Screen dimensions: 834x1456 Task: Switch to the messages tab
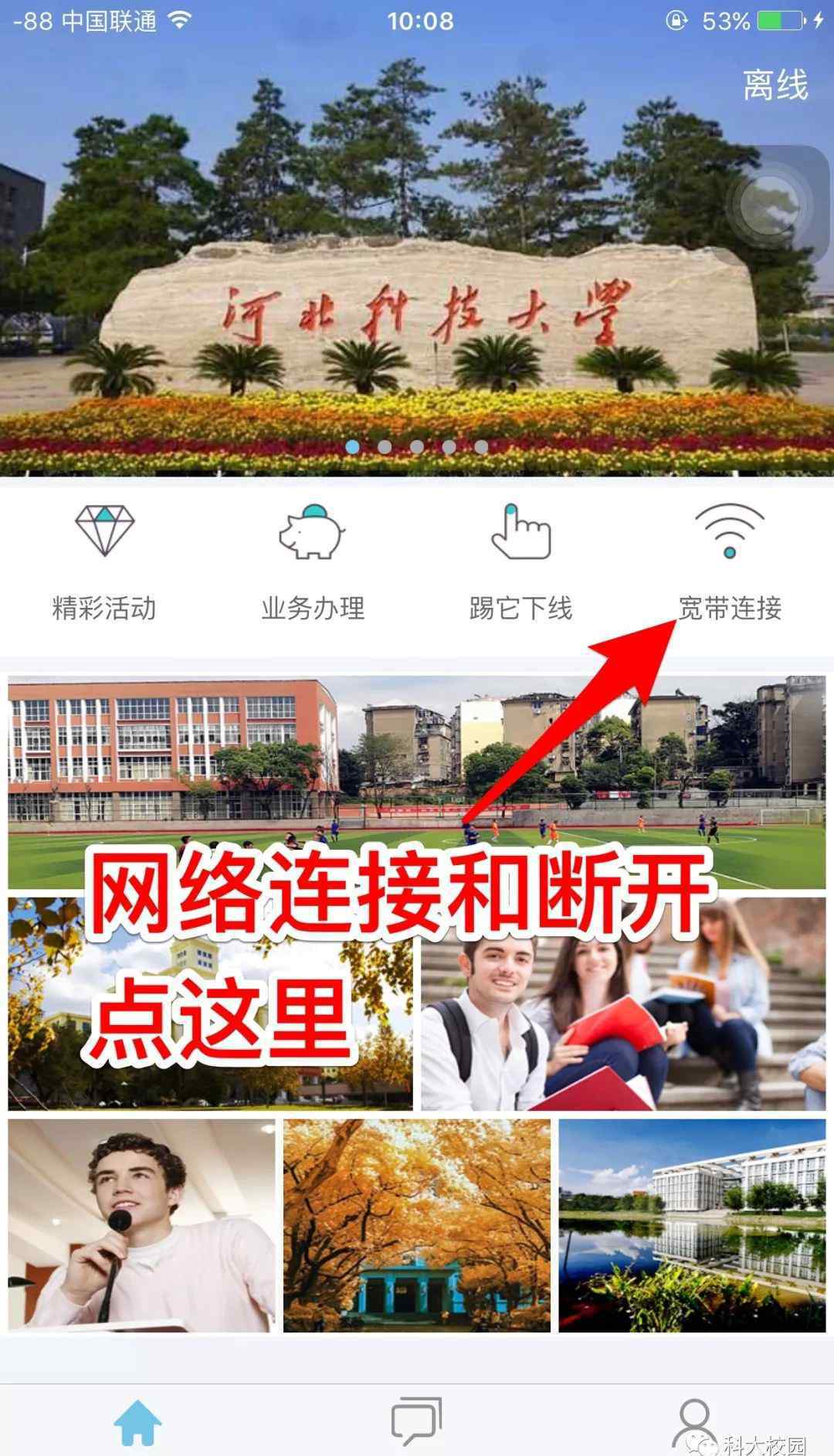[x=416, y=1421]
